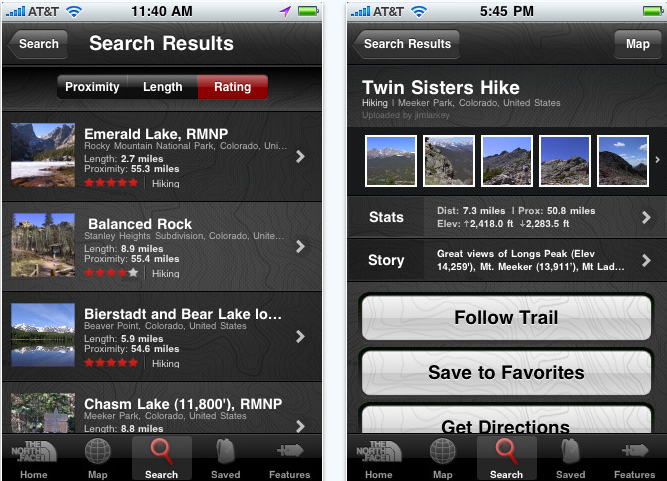The height and width of the screenshot is (481, 667).
Task: Start Follow Trail
Action: pos(506,318)
